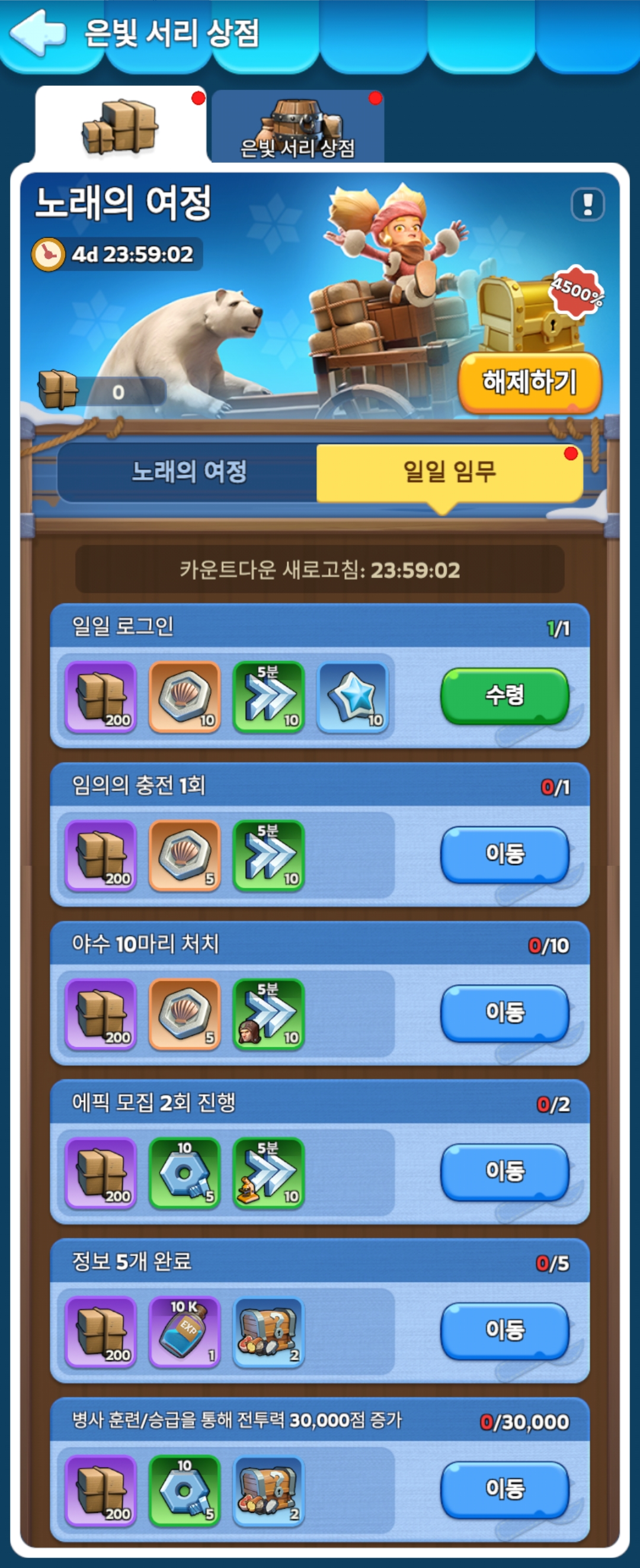640x1568 pixels.
Task: Tap 이동 for 야수 10마리 처치
Action: coord(504,1012)
